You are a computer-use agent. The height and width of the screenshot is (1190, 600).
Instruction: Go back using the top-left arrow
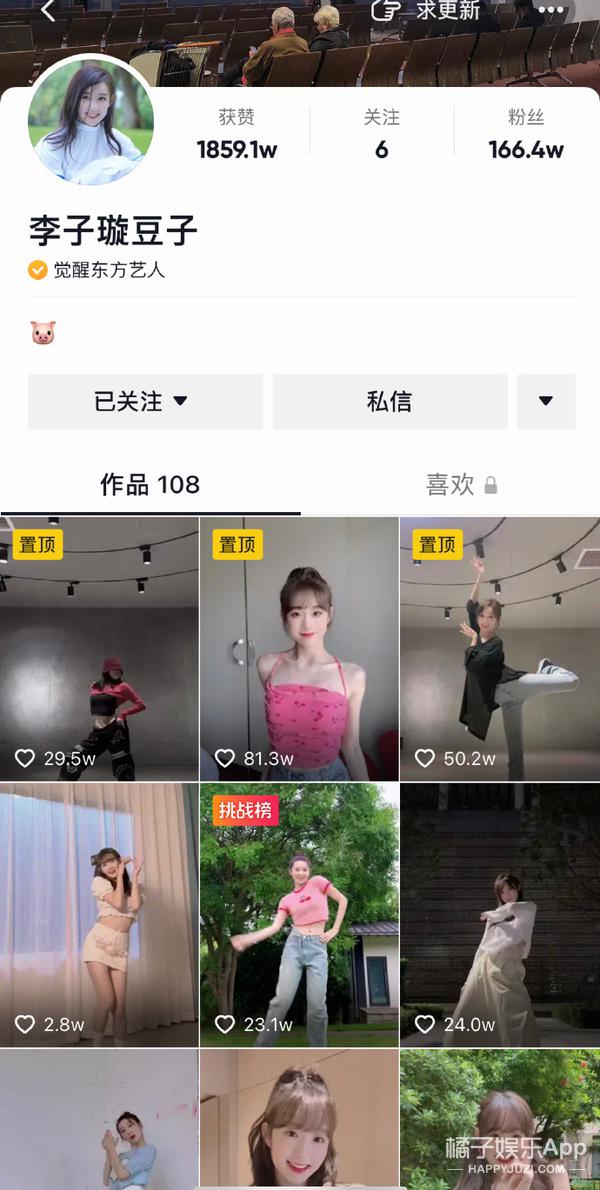click(48, 11)
